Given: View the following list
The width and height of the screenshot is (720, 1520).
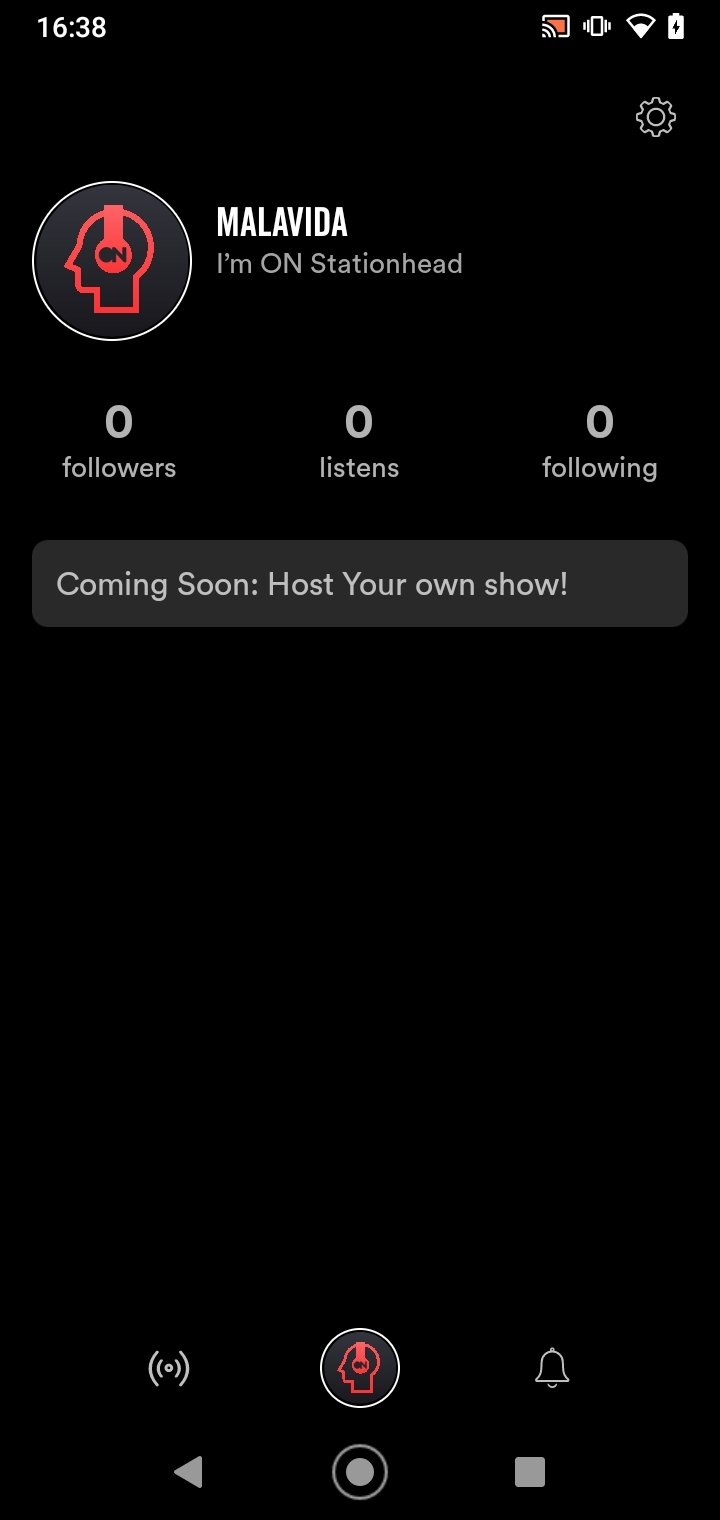Looking at the screenshot, I should pos(600,442).
